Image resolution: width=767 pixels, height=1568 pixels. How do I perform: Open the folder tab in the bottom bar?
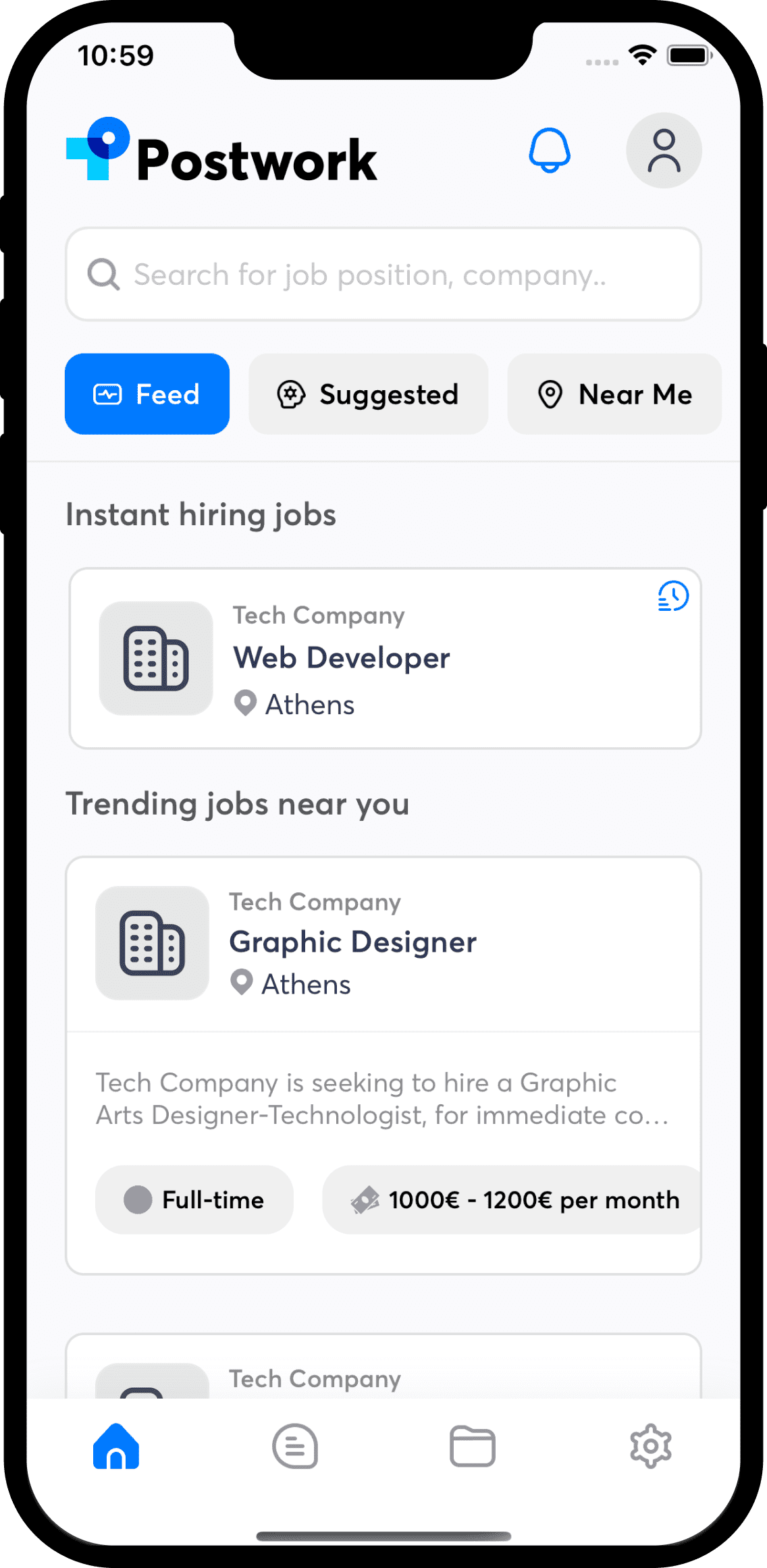[472, 1446]
